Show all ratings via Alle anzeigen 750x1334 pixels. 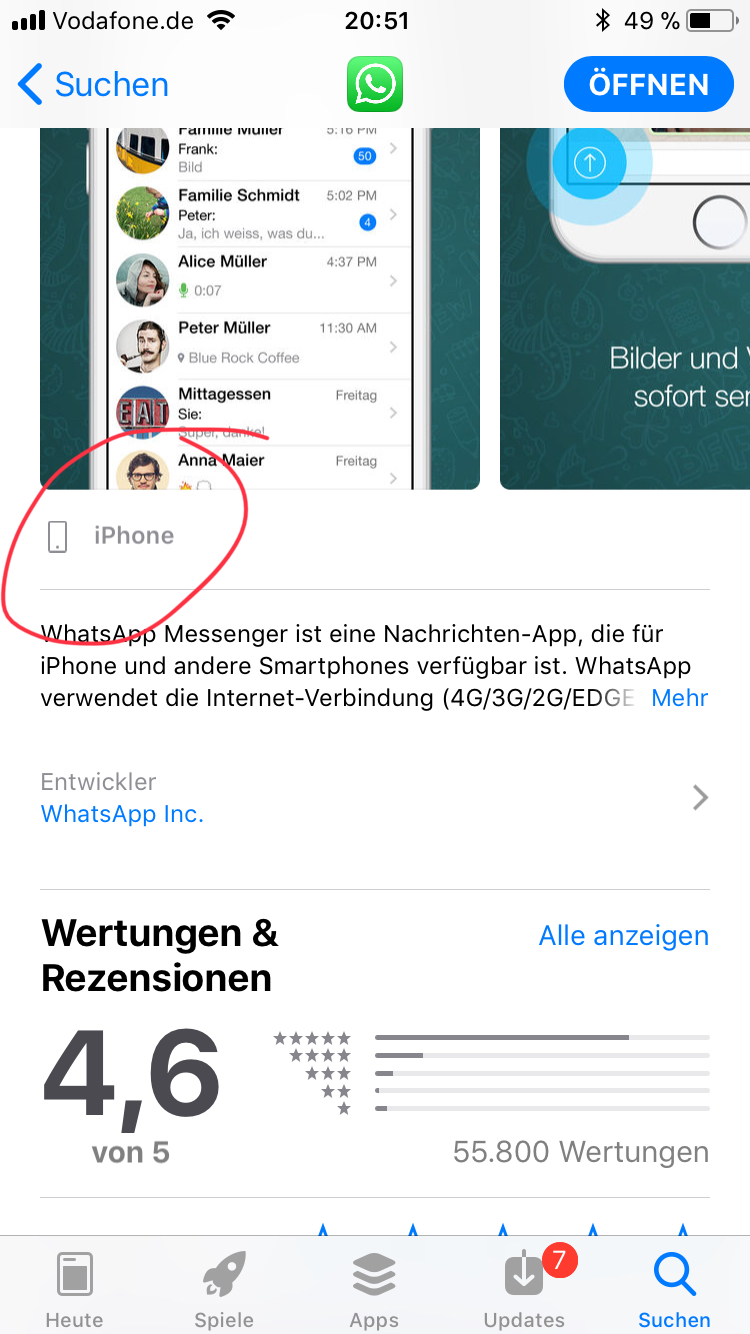coord(623,936)
